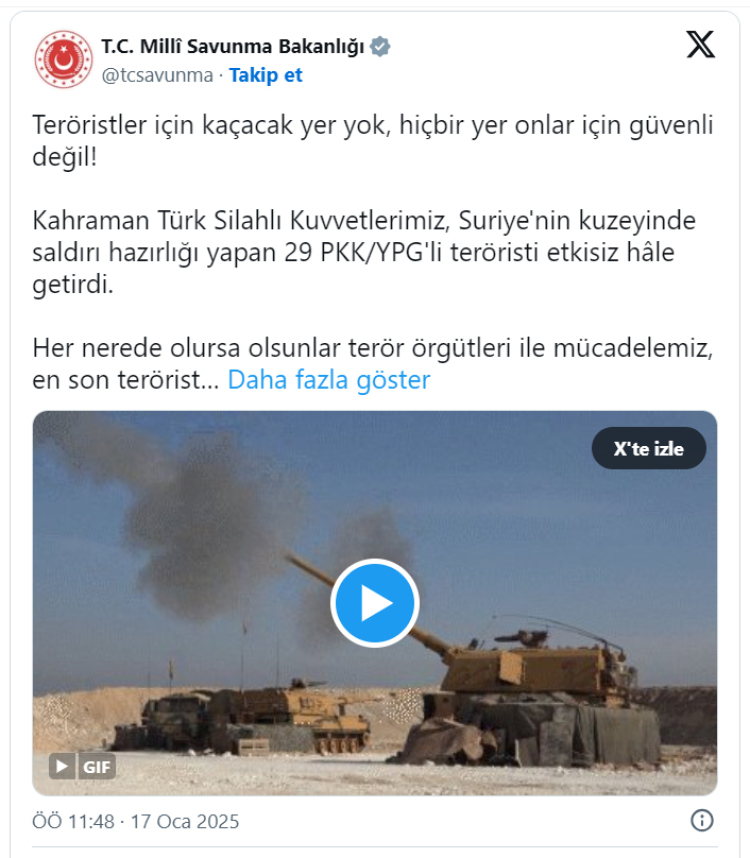Tap the X'te izle button
The height and width of the screenshot is (858, 750).
649,449
